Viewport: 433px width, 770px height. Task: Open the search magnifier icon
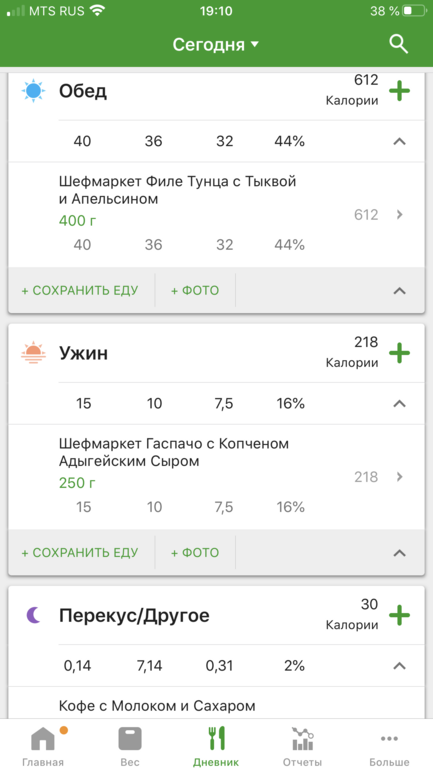(399, 44)
